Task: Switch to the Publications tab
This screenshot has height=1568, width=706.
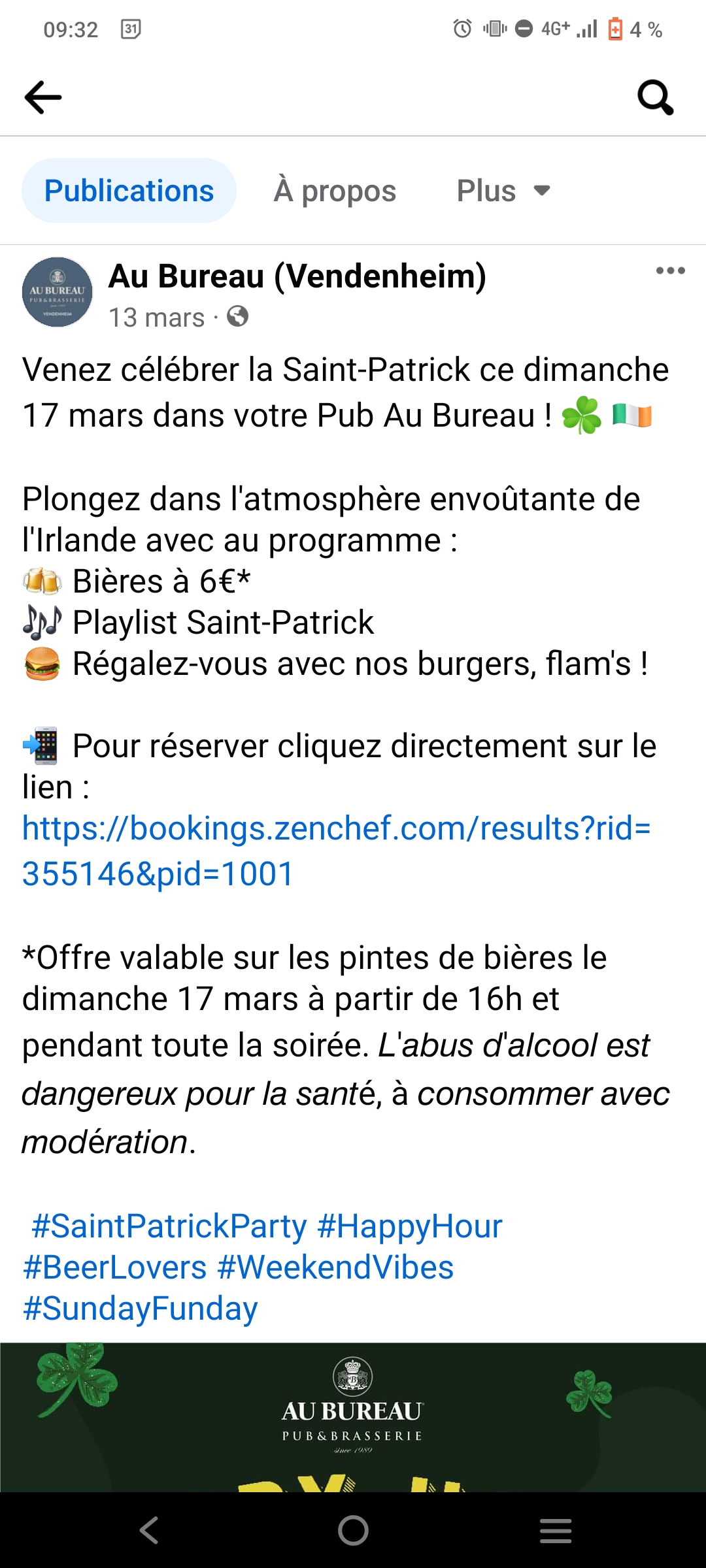Action: (x=129, y=191)
